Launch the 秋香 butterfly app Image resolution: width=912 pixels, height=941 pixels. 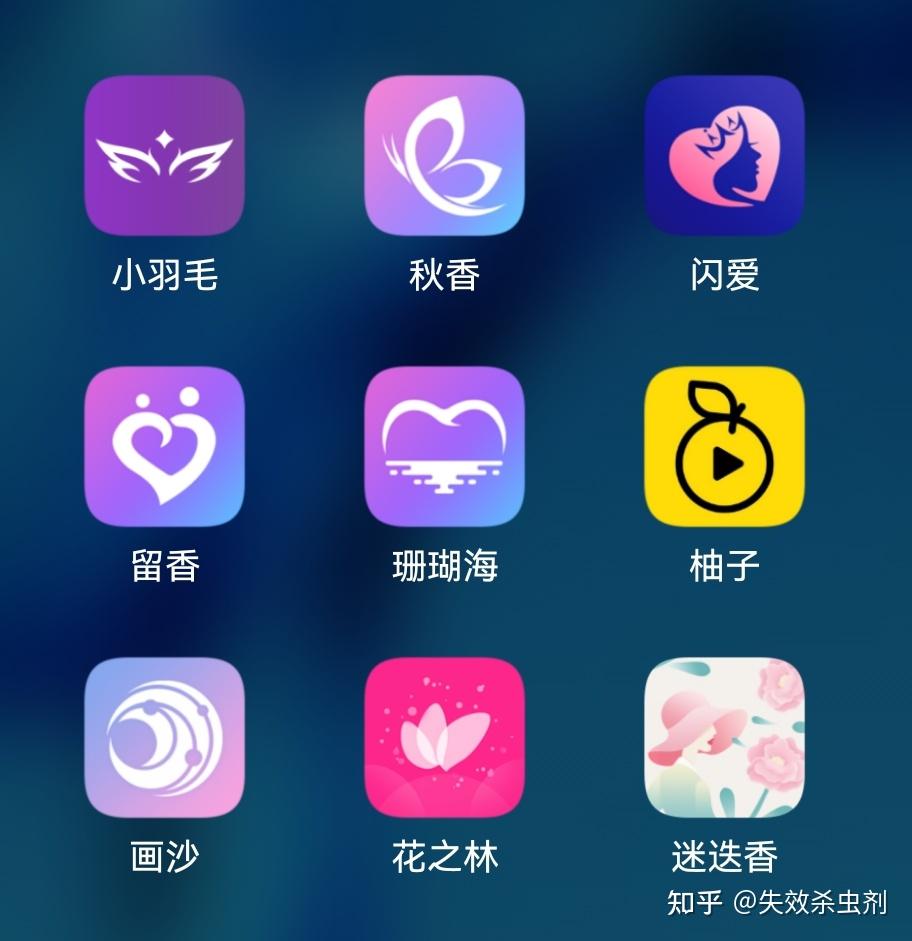click(x=444, y=157)
